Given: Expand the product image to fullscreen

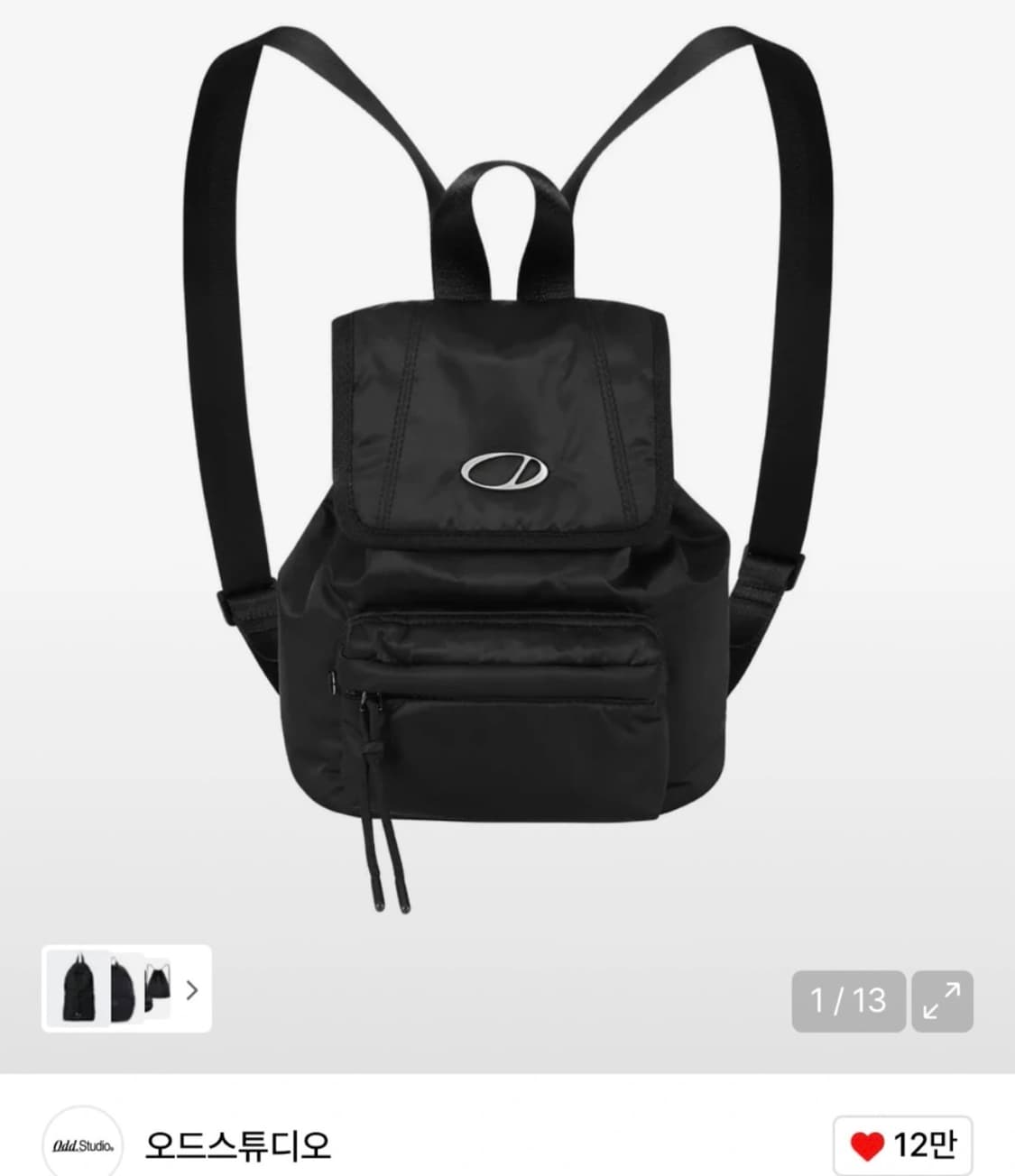Looking at the screenshot, I should pyautogui.click(x=942, y=1001).
